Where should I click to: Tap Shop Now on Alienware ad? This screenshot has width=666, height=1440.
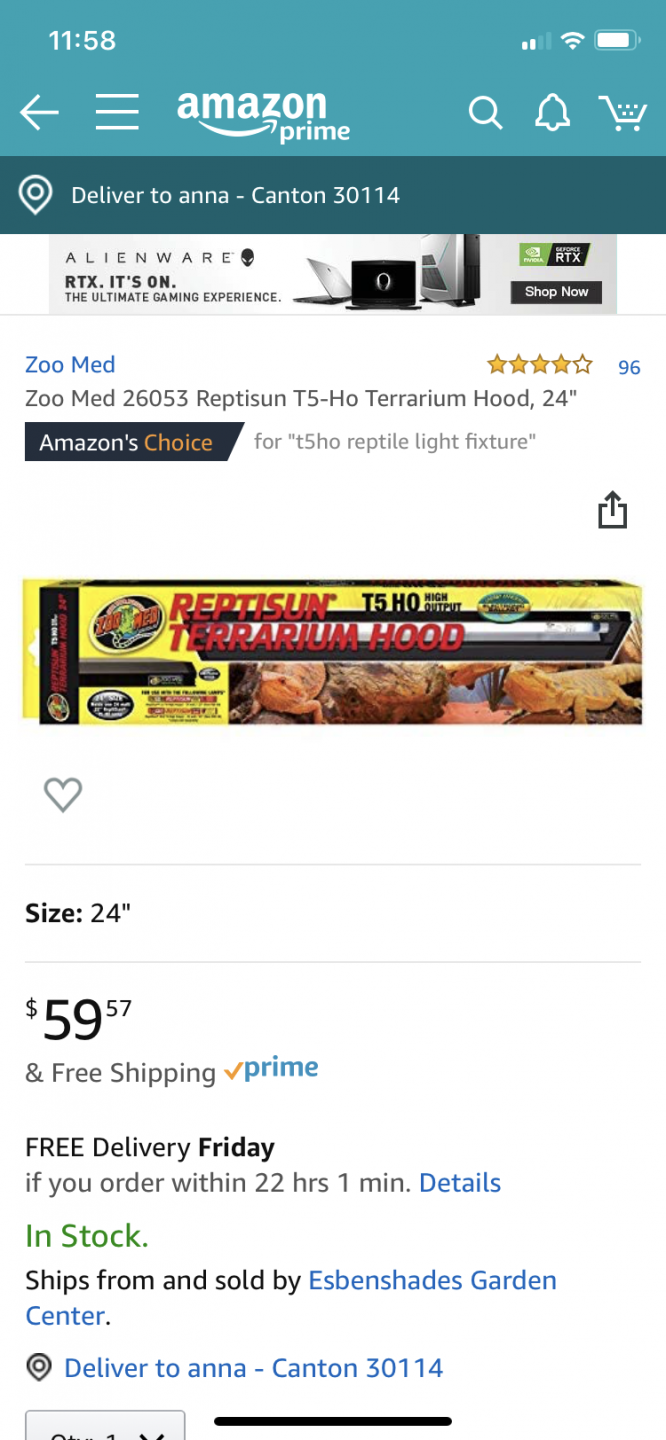pos(557,292)
